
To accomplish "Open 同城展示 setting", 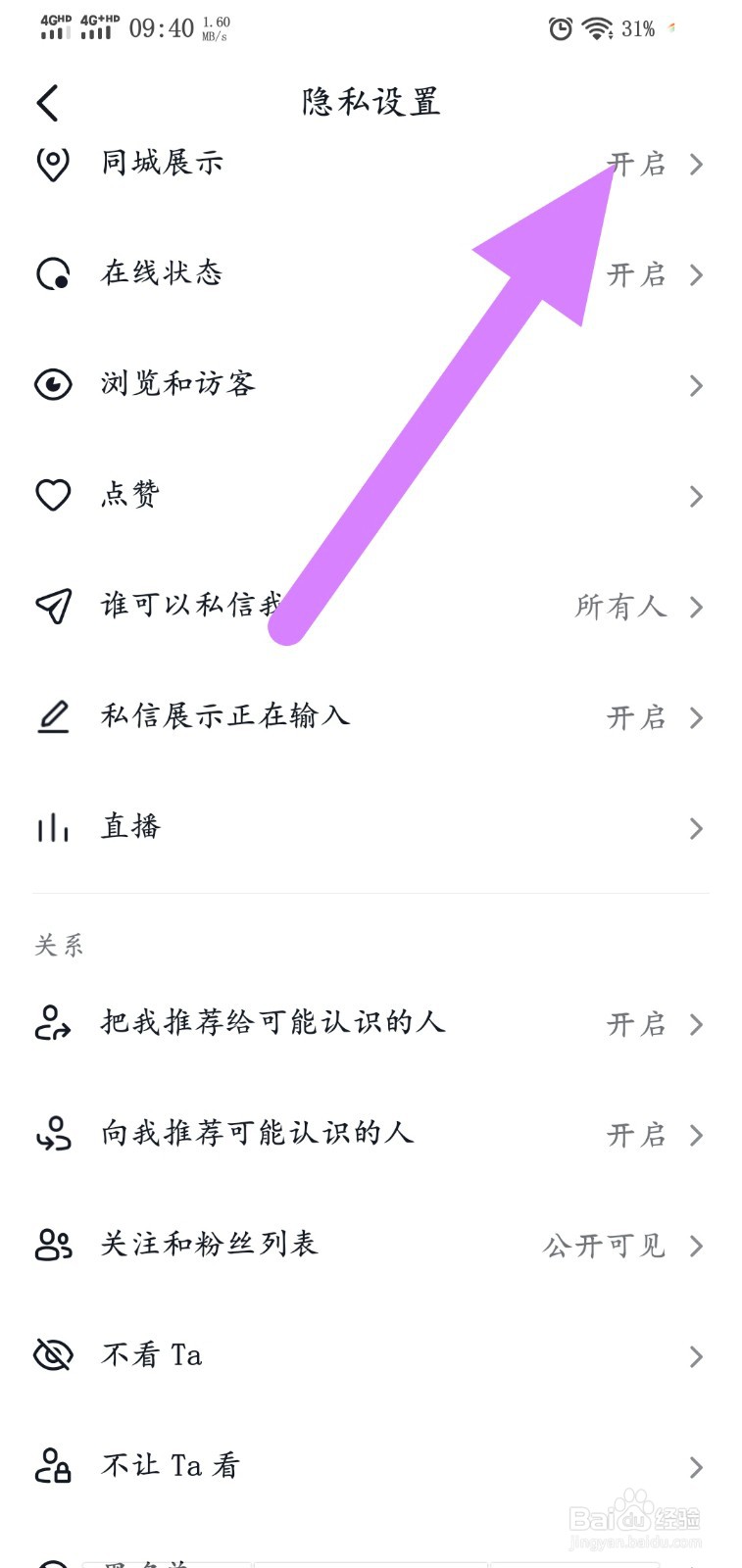I will point(371,164).
